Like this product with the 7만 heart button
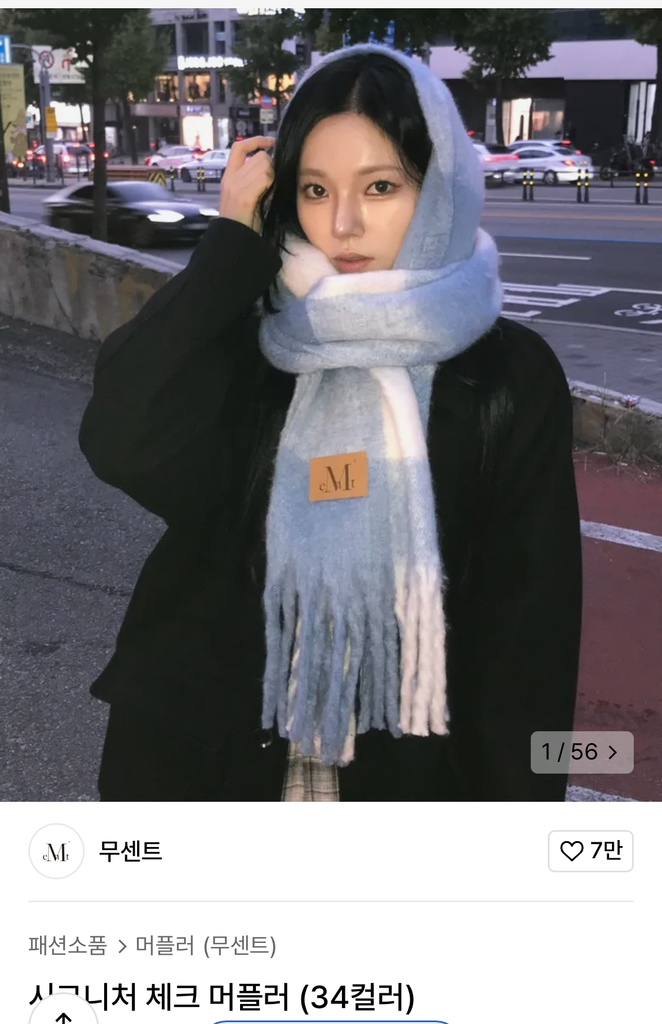Image resolution: width=662 pixels, height=1024 pixels. tap(591, 851)
